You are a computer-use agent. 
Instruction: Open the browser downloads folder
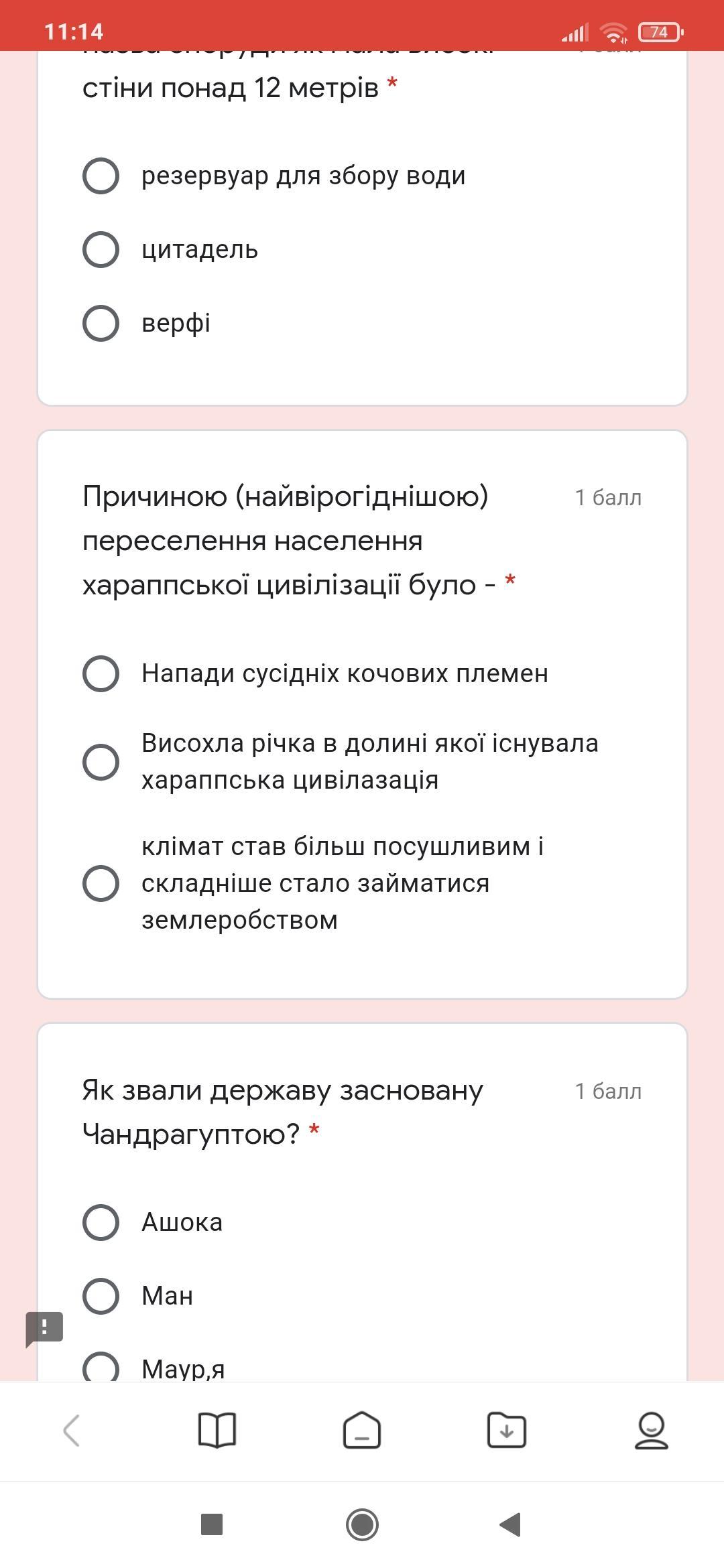[506, 1431]
